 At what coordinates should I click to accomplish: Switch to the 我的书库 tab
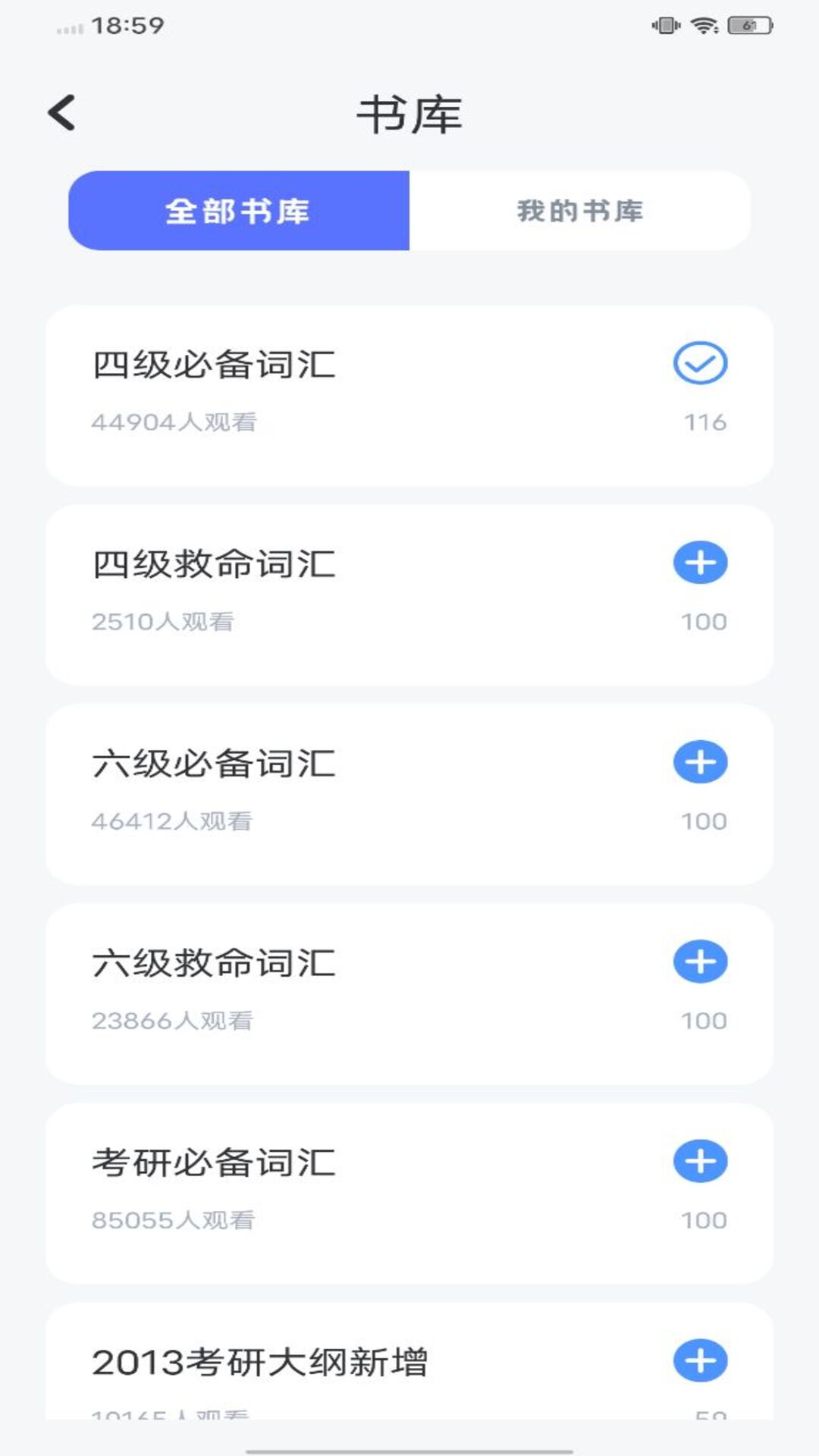point(579,212)
